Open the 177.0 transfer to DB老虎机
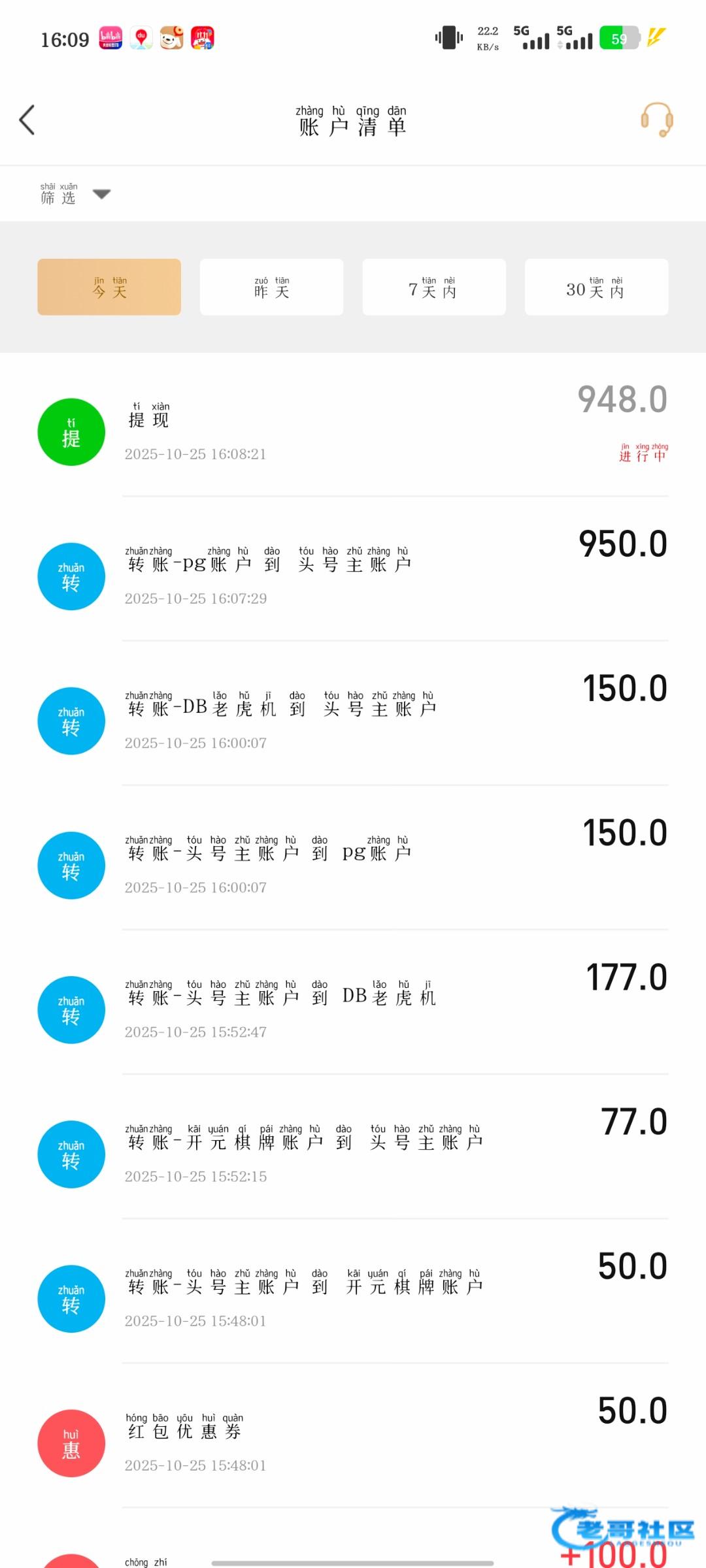This screenshot has height=1568, width=706. pos(353,1009)
